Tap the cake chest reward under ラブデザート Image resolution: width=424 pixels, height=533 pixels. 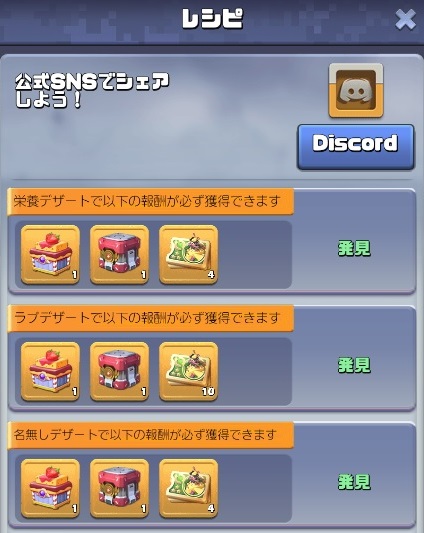[x=50, y=371]
